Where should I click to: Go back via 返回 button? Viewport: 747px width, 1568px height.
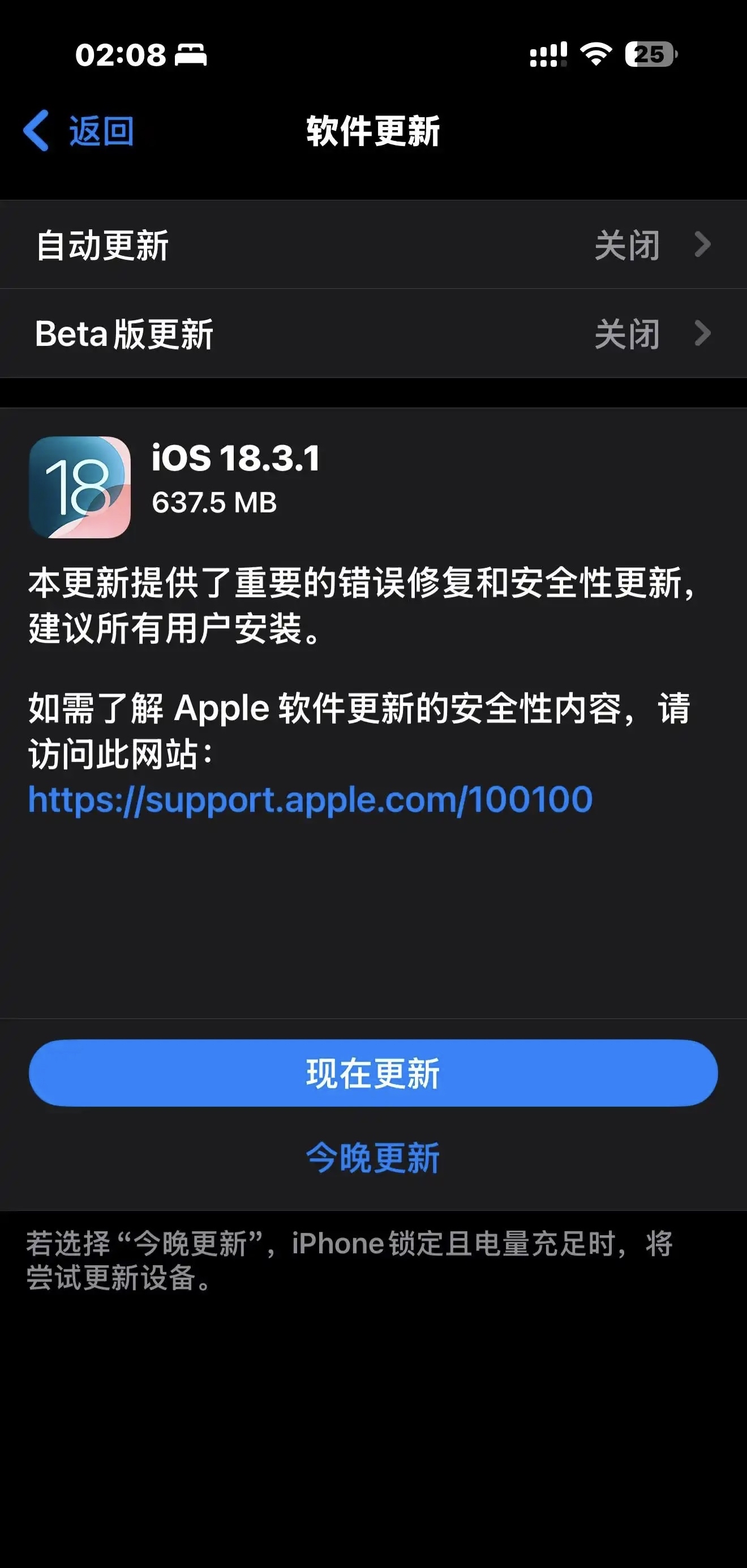79,131
